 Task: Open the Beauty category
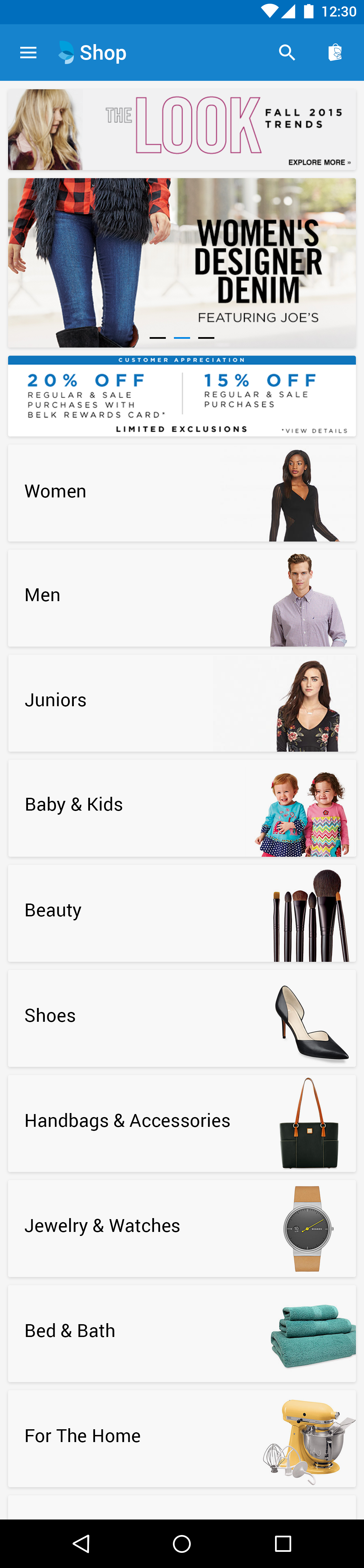click(x=181, y=913)
